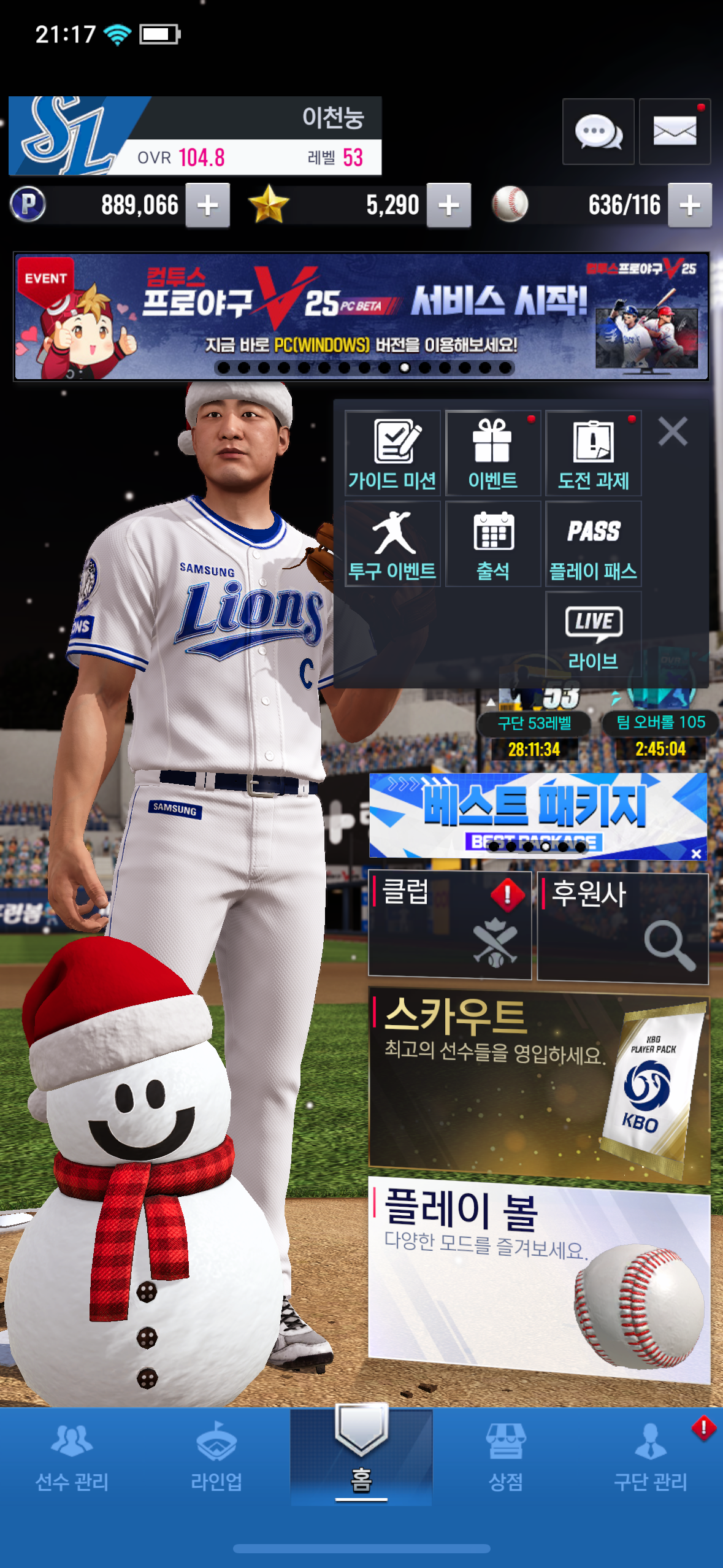Add more stars with the plus button
Viewport: 723px width, 1568px height.
(449, 206)
